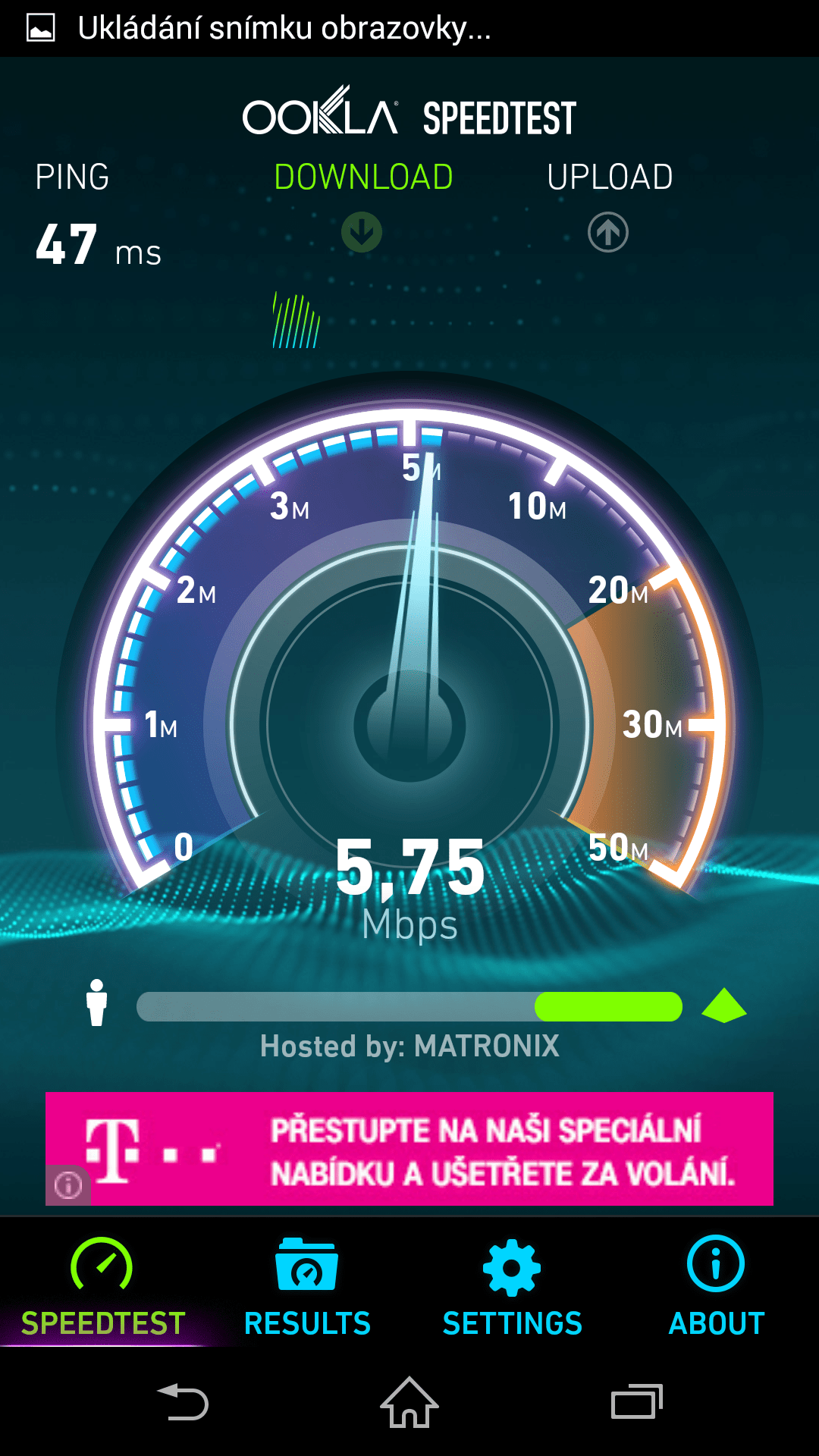Image resolution: width=819 pixels, height=1456 pixels.
Task: Select the Speedtest tab
Action: pyautogui.click(x=102, y=1287)
